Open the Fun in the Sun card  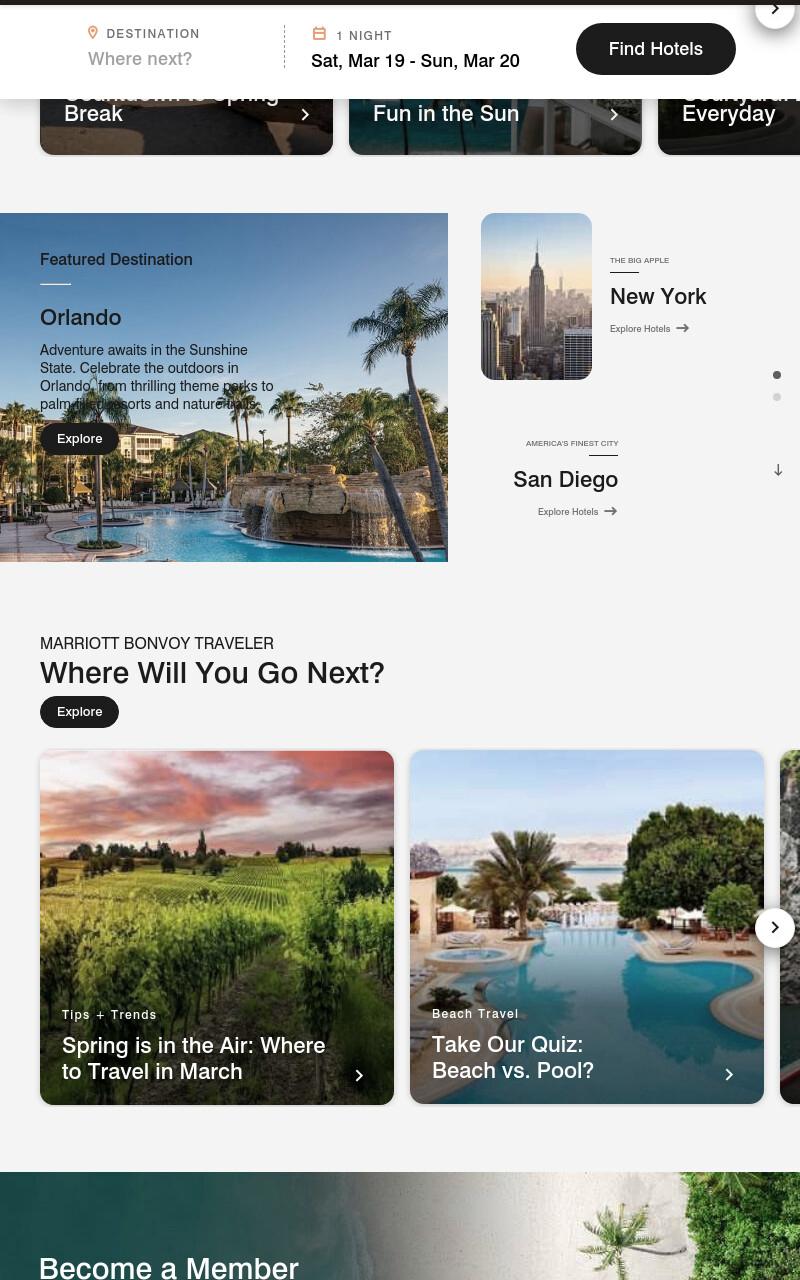point(495,126)
